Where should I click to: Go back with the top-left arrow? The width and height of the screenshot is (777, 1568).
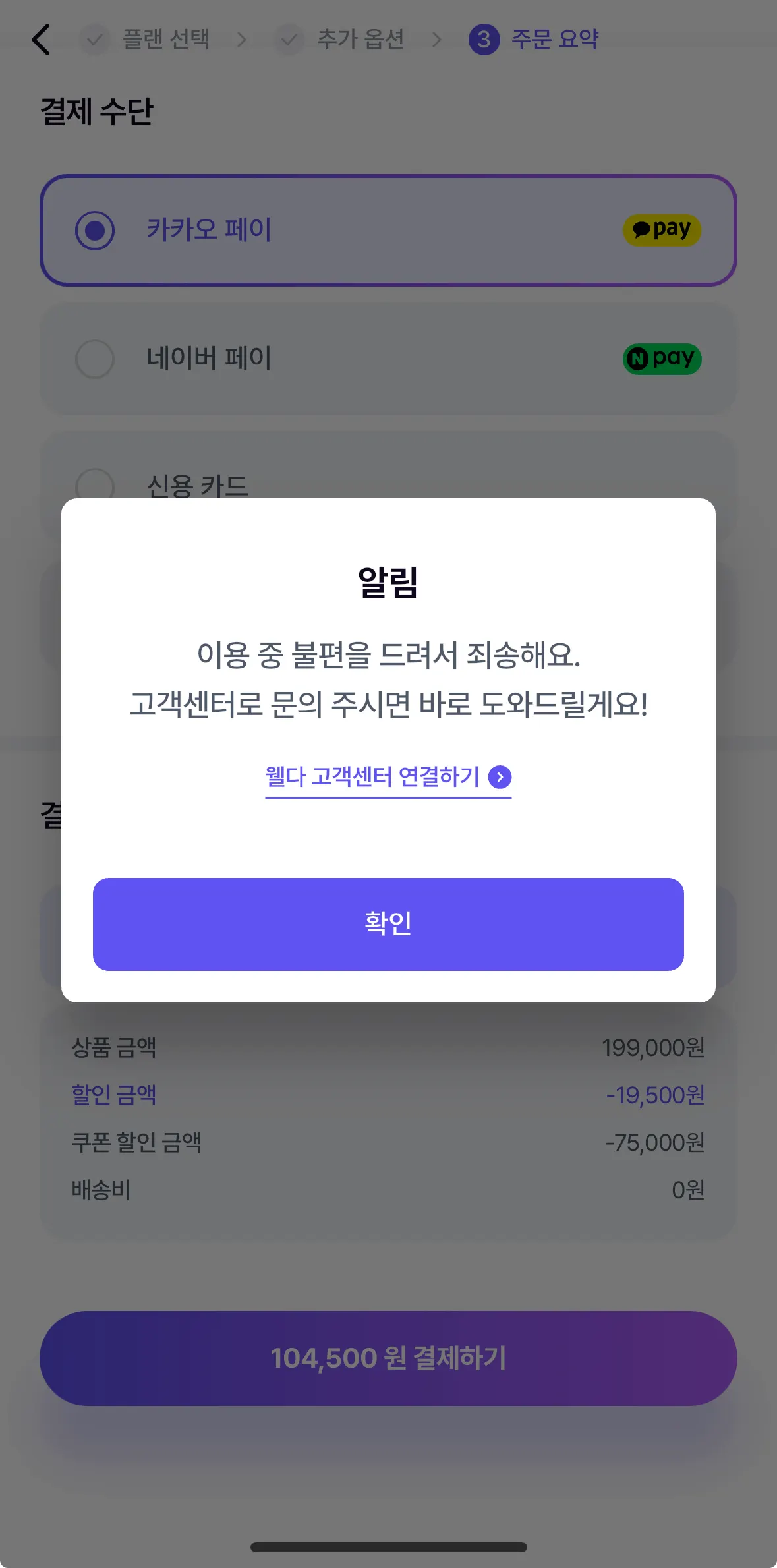point(42,40)
